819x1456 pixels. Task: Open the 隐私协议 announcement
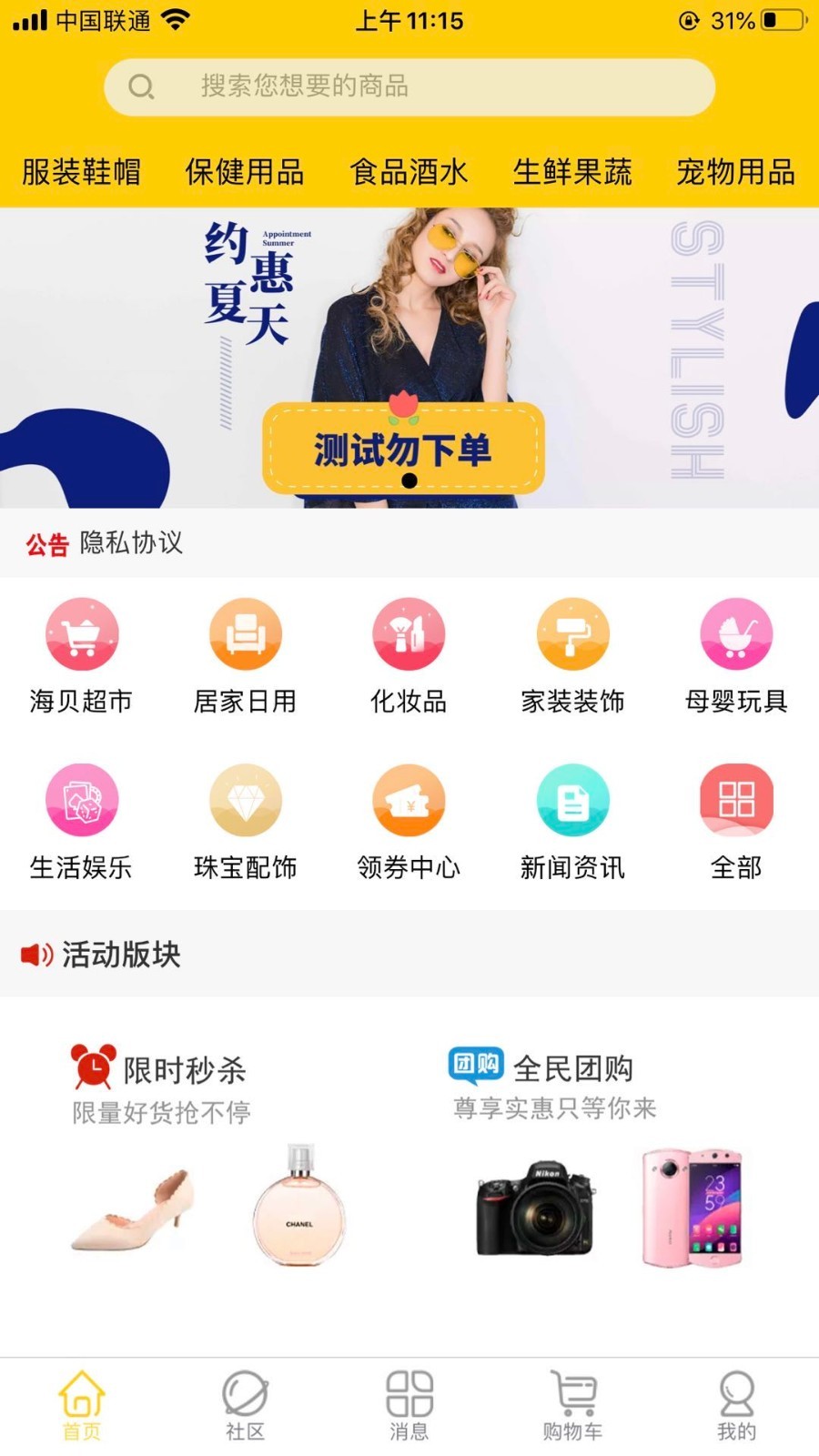pyautogui.click(x=132, y=543)
